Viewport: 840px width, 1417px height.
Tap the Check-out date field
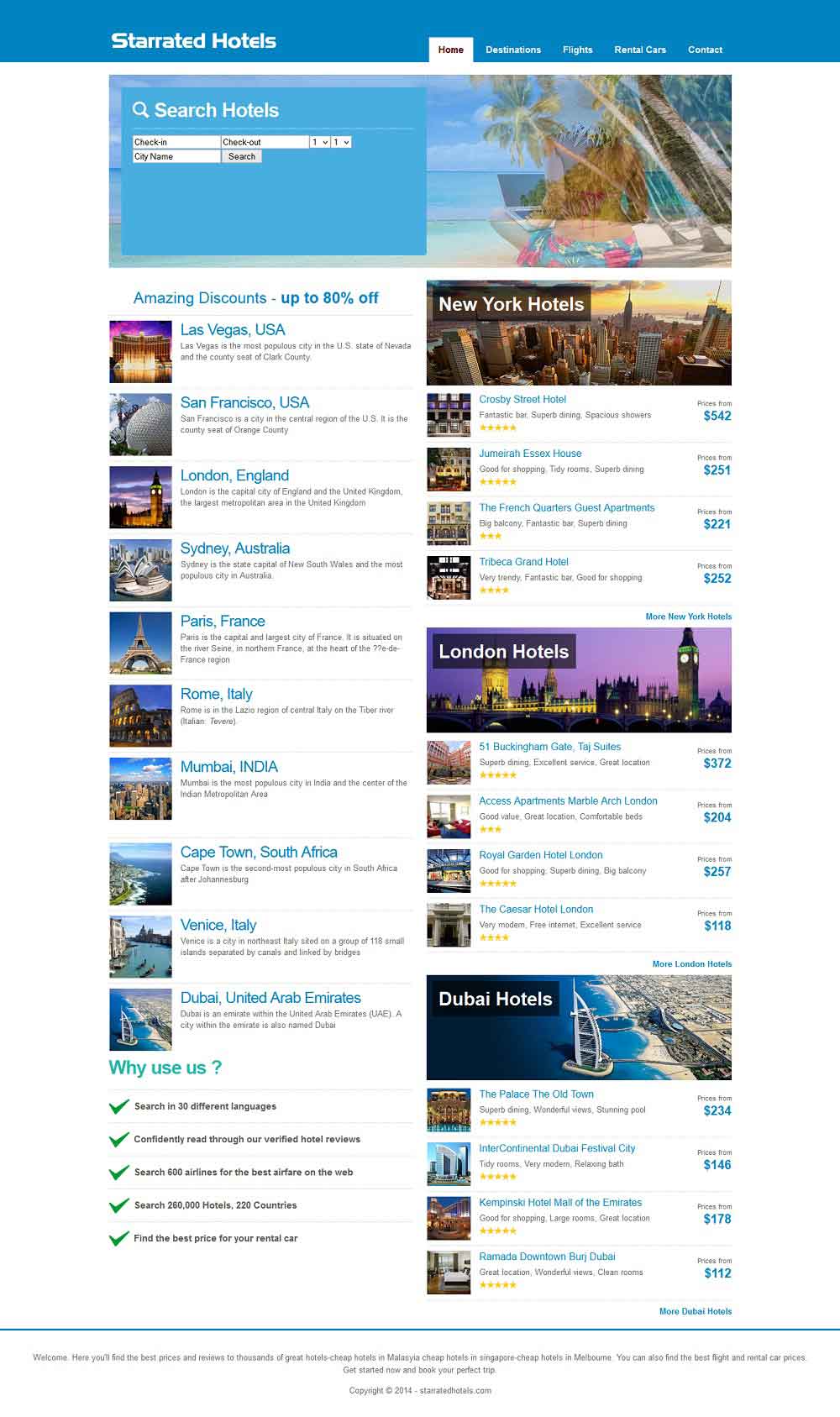(264, 142)
